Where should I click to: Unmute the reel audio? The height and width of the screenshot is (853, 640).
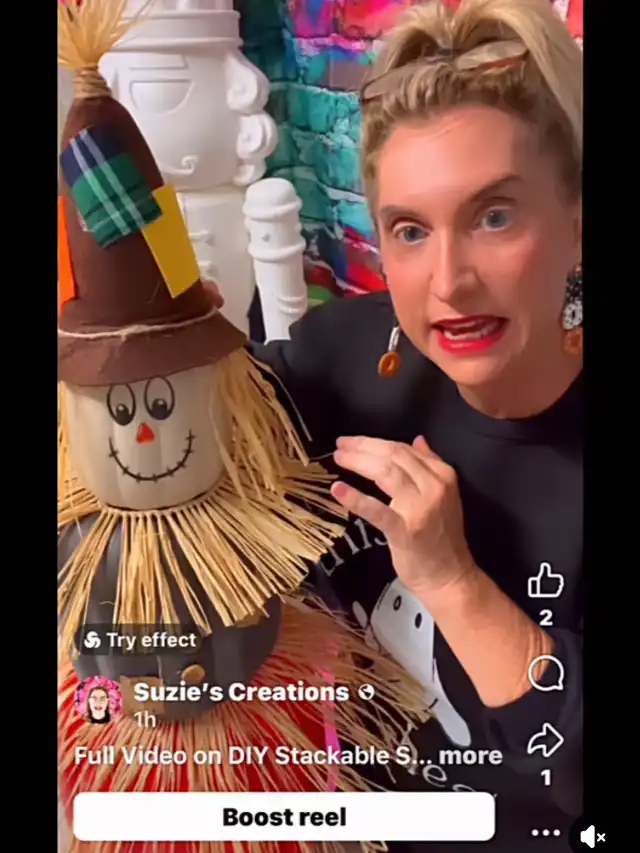coord(593,836)
